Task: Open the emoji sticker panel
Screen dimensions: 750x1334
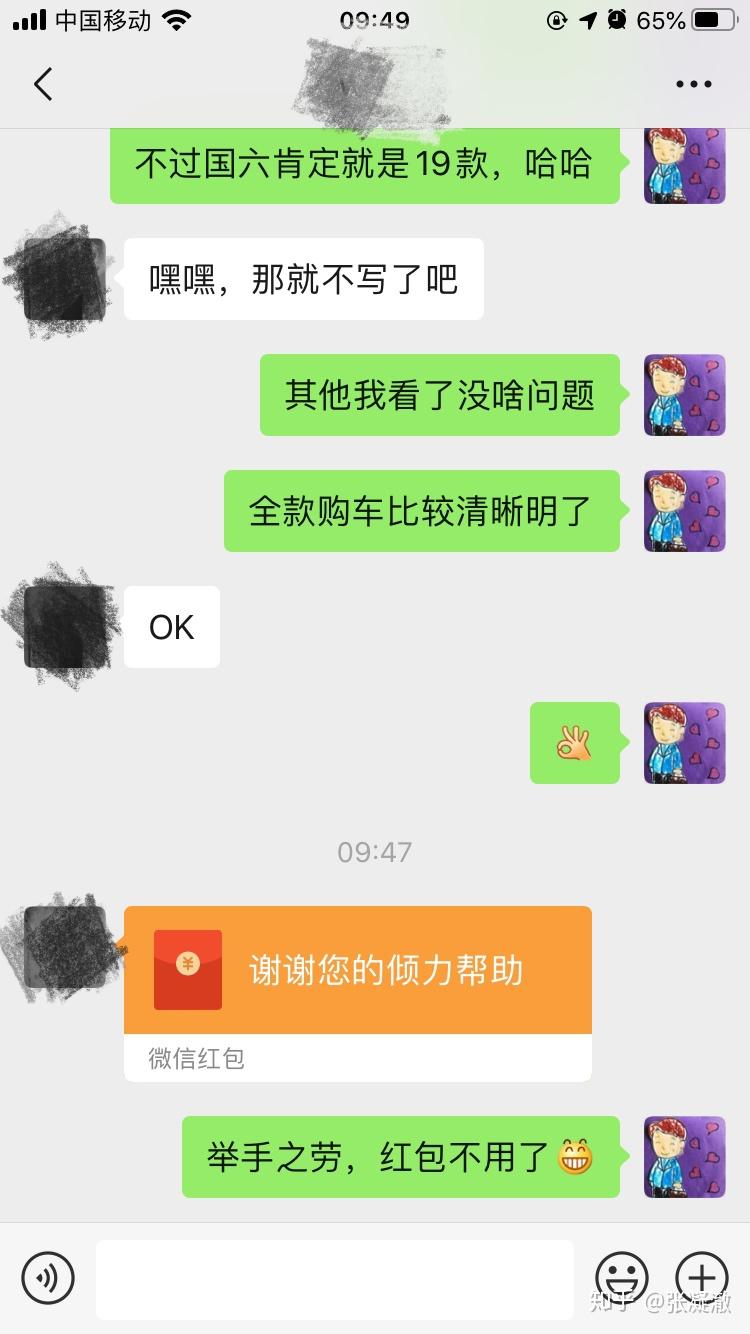Action: pyautogui.click(x=621, y=1278)
